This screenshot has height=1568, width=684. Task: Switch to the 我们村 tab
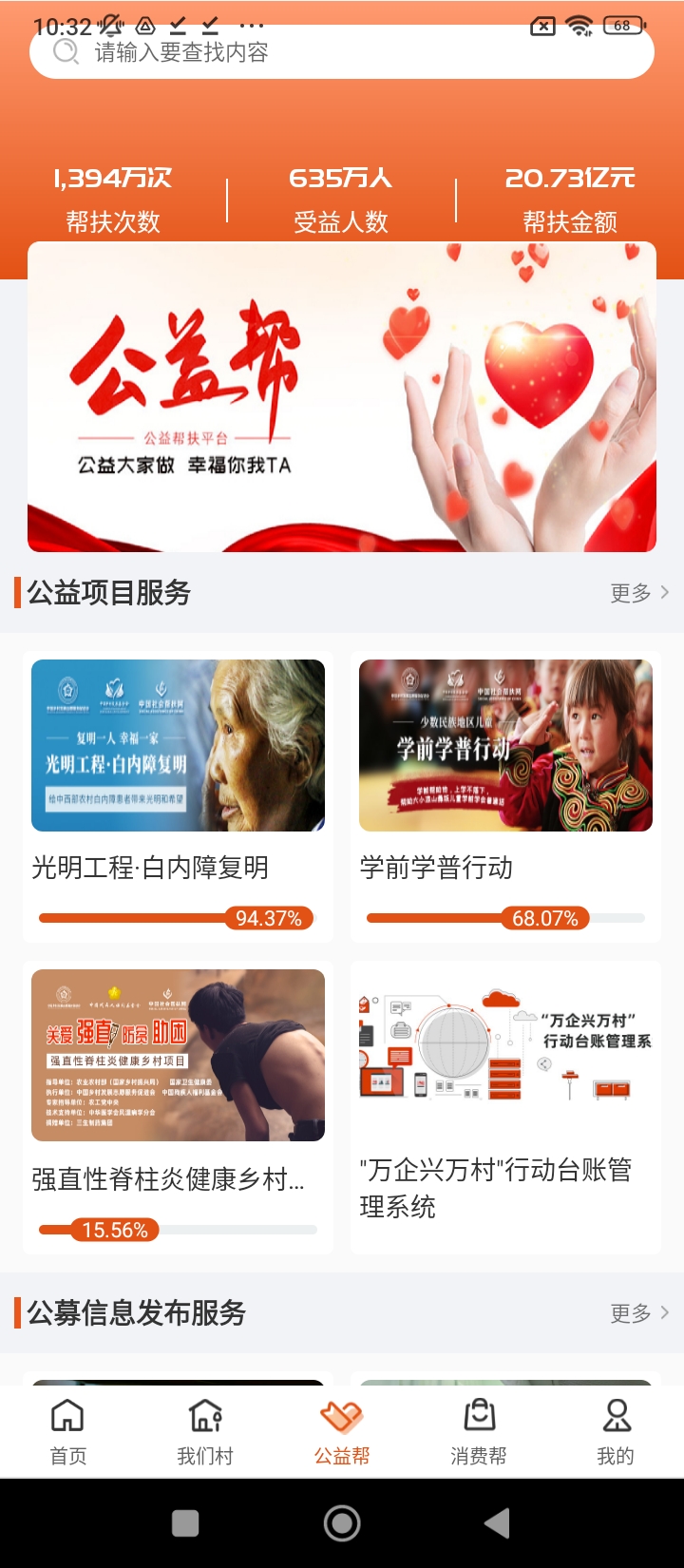coord(205,1432)
